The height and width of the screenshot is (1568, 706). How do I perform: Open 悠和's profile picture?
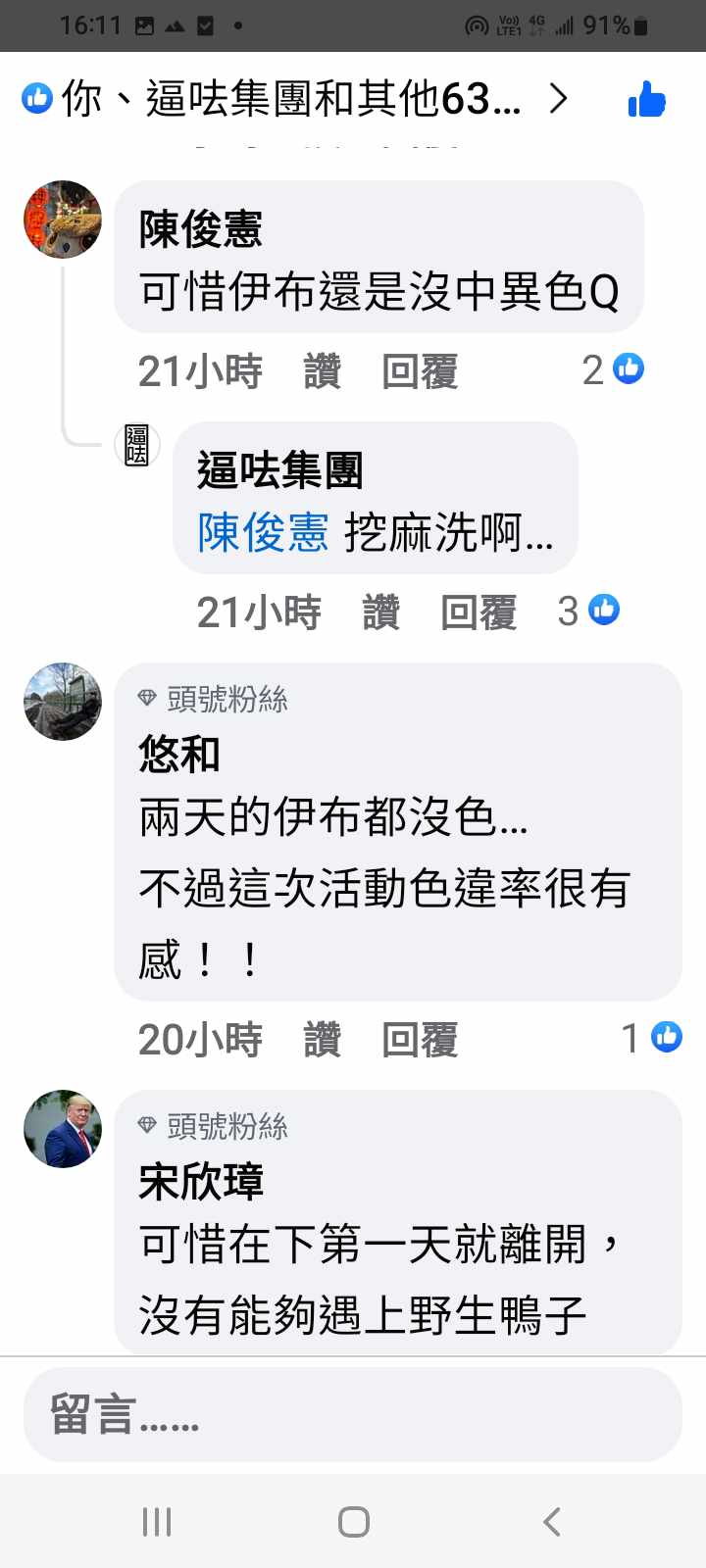(63, 702)
